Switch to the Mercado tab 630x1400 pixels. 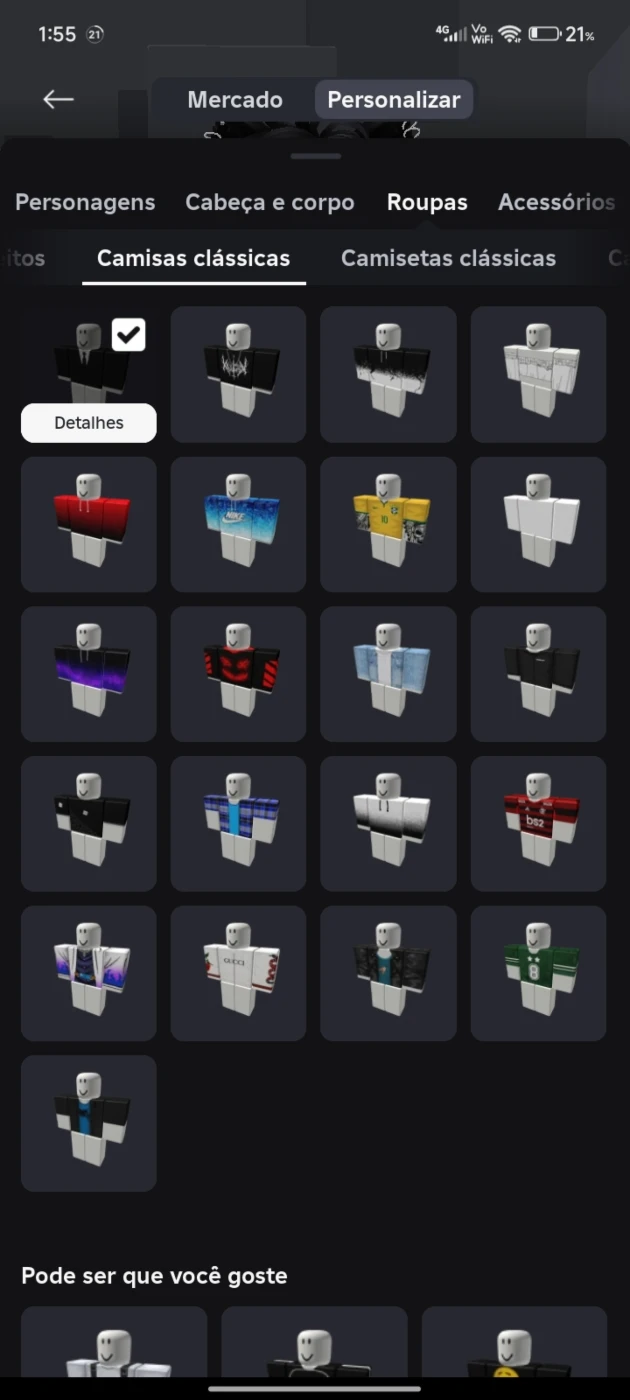point(235,100)
